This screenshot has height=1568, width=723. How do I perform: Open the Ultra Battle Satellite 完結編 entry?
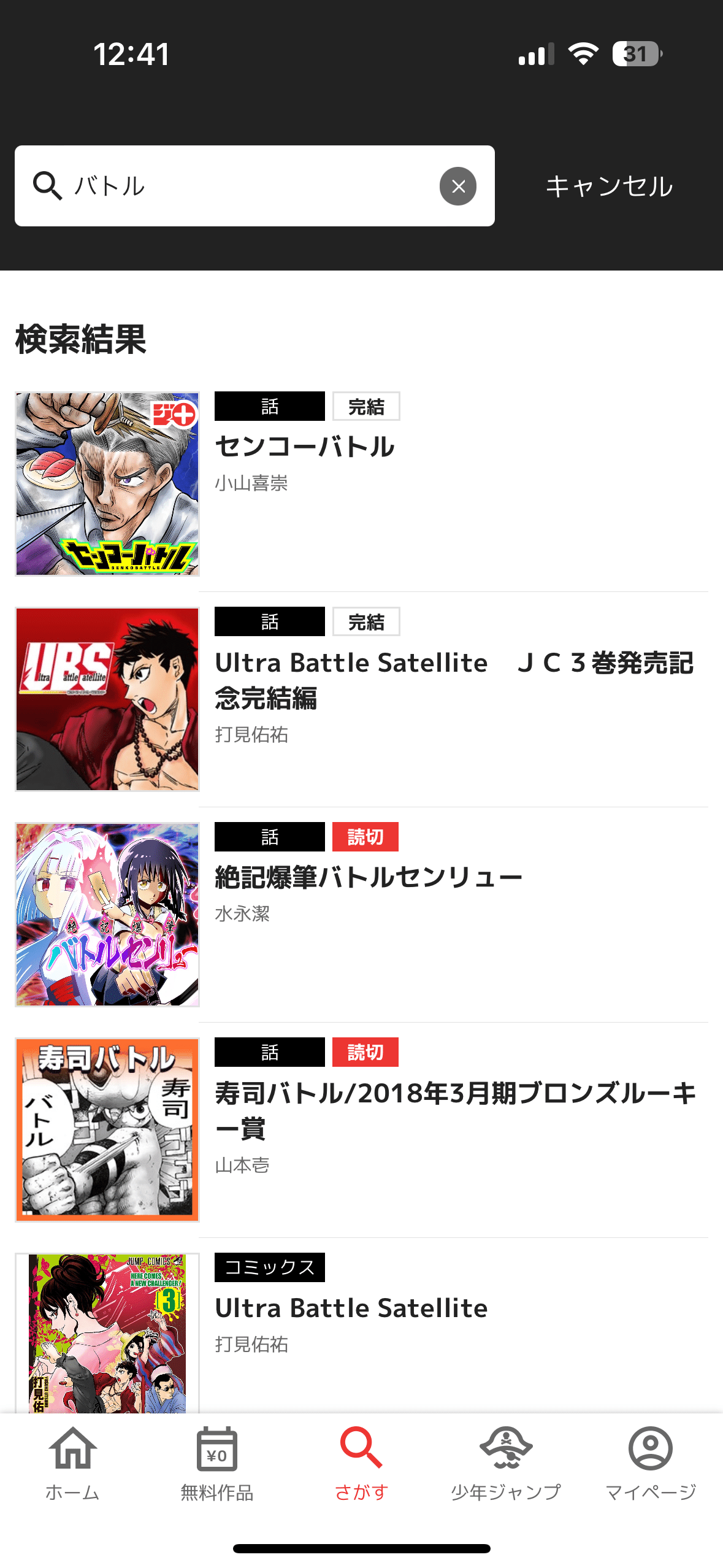click(x=454, y=681)
